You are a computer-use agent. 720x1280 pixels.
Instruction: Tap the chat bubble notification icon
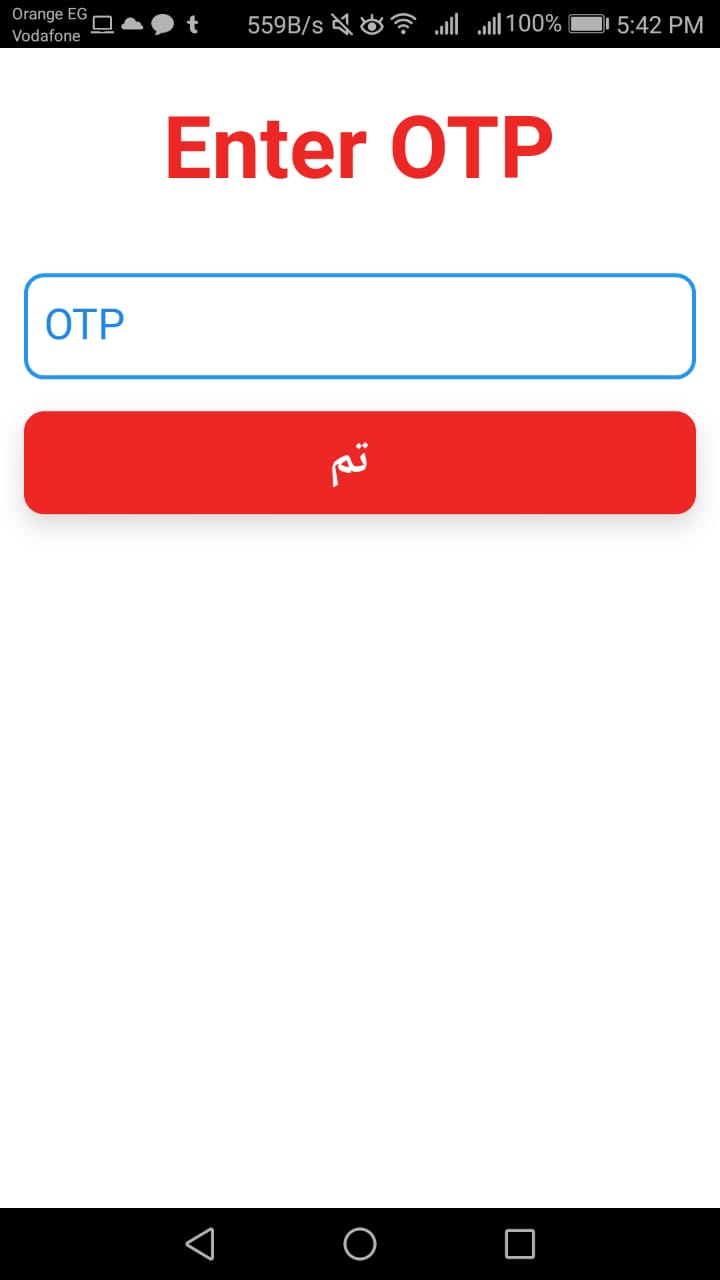[162, 22]
